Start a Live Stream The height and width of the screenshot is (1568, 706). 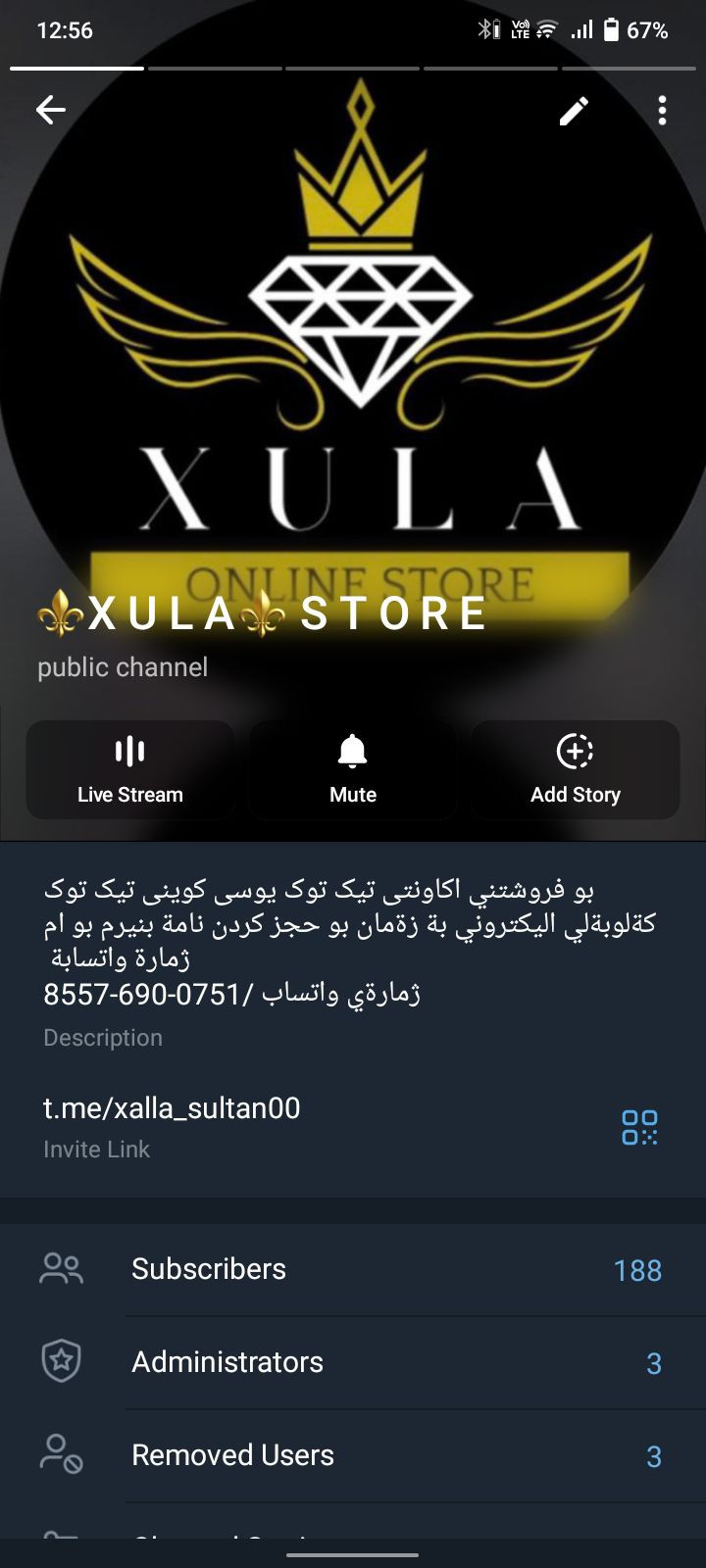[130, 770]
